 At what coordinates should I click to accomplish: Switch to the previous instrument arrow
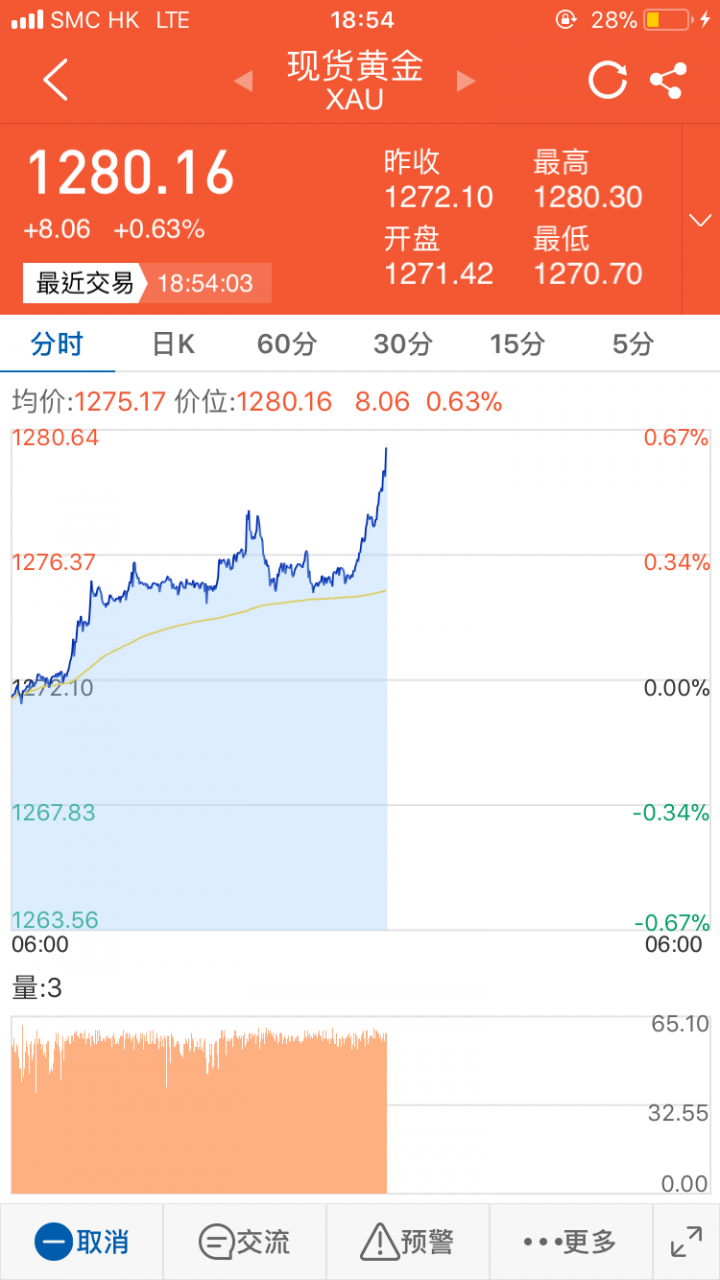coord(243,81)
